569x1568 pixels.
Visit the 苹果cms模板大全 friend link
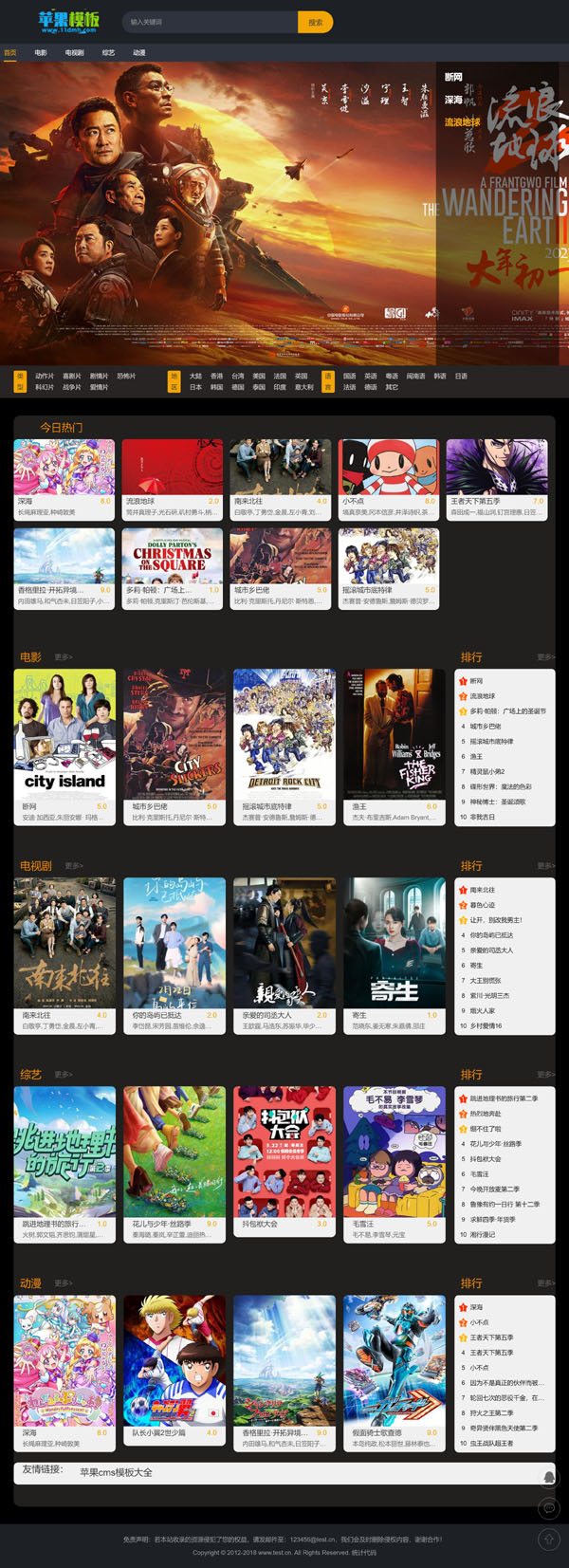(x=116, y=1472)
